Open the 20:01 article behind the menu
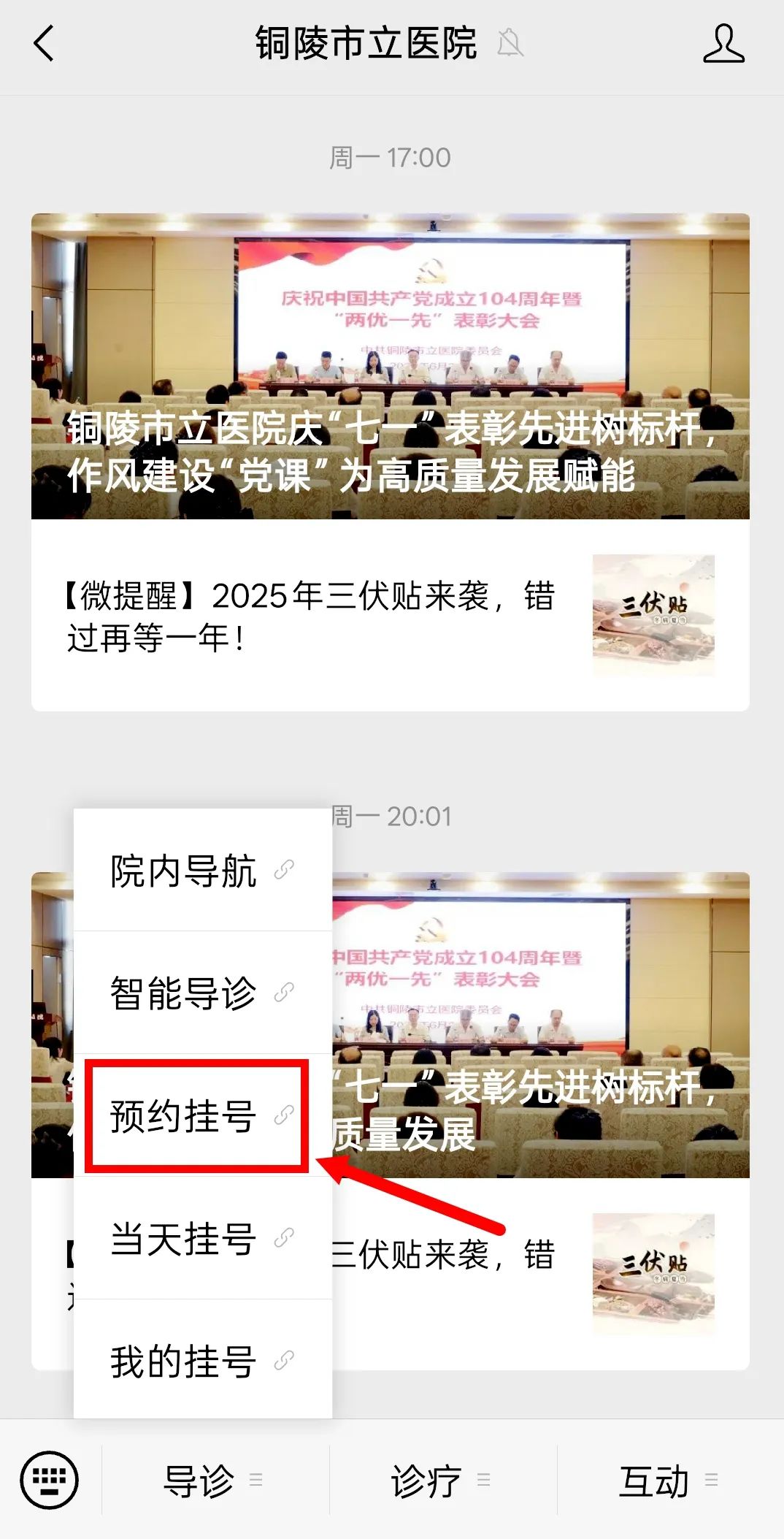The image size is (784, 1539). (x=540, y=1023)
